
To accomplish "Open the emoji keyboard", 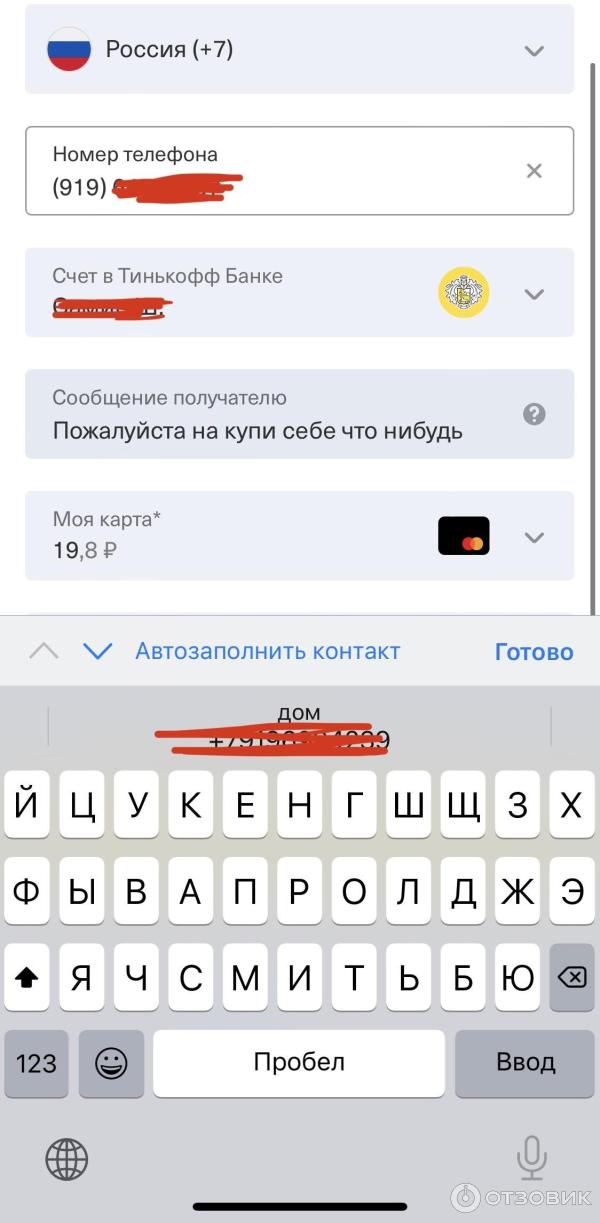I will point(111,1063).
